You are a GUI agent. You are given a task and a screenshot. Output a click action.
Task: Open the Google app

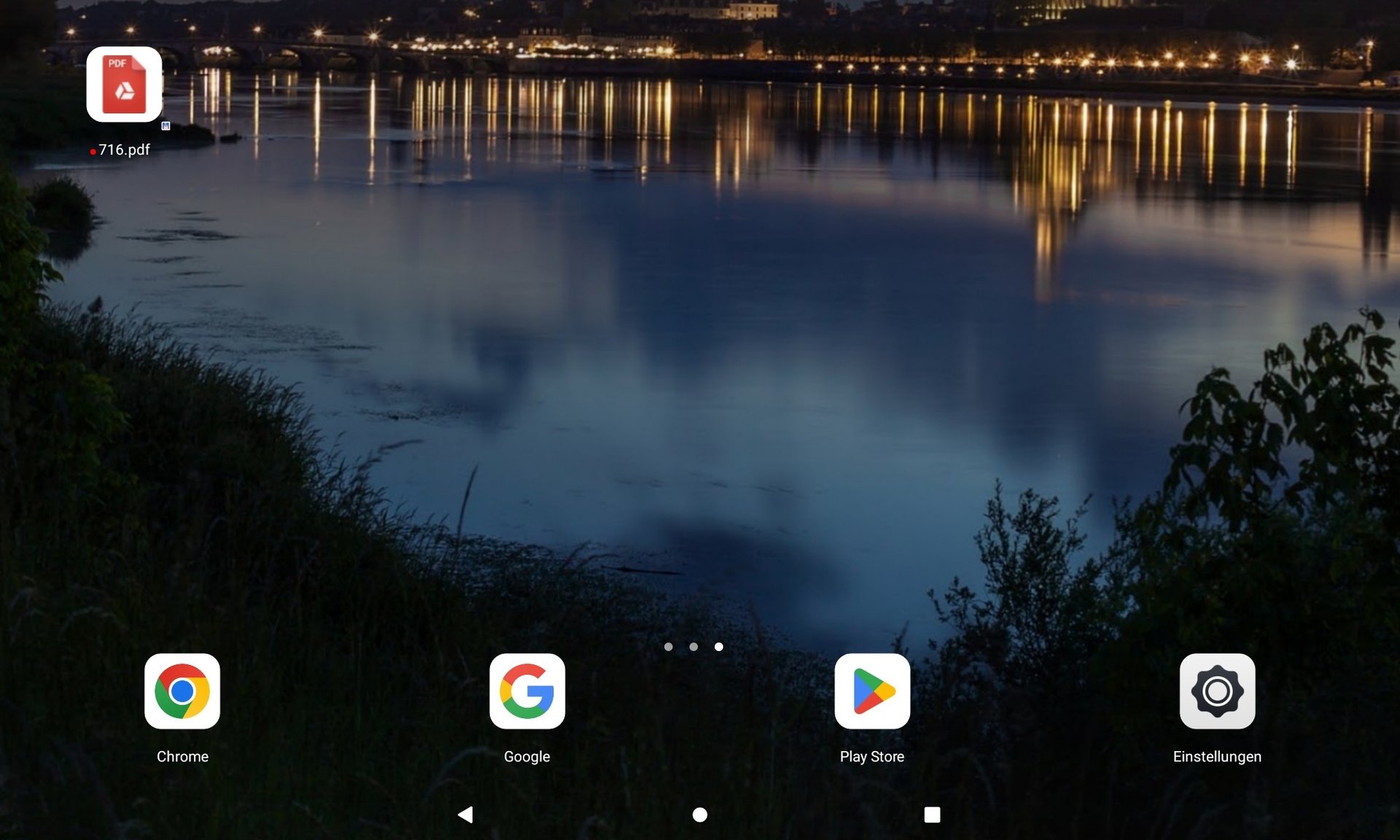click(x=527, y=691)
